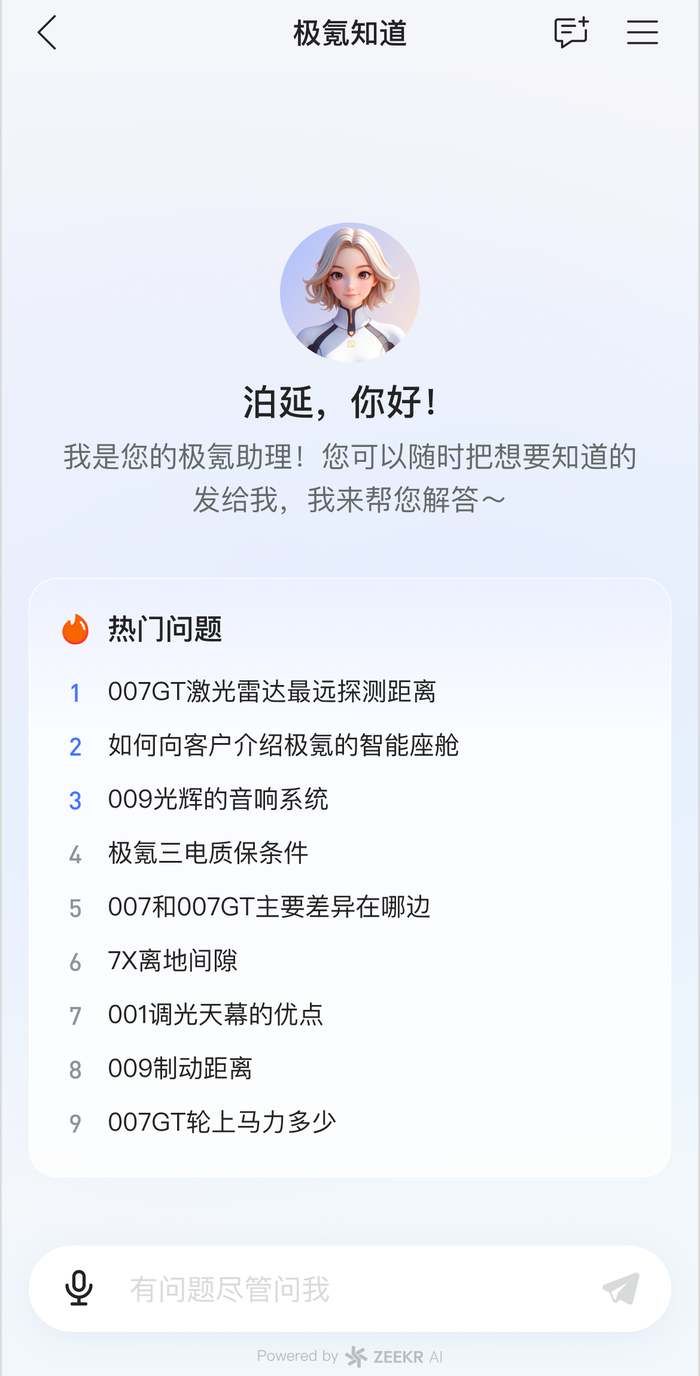700x1376 pixels.
Task: Open 009制动距离 question
Action: point(180,1069)
